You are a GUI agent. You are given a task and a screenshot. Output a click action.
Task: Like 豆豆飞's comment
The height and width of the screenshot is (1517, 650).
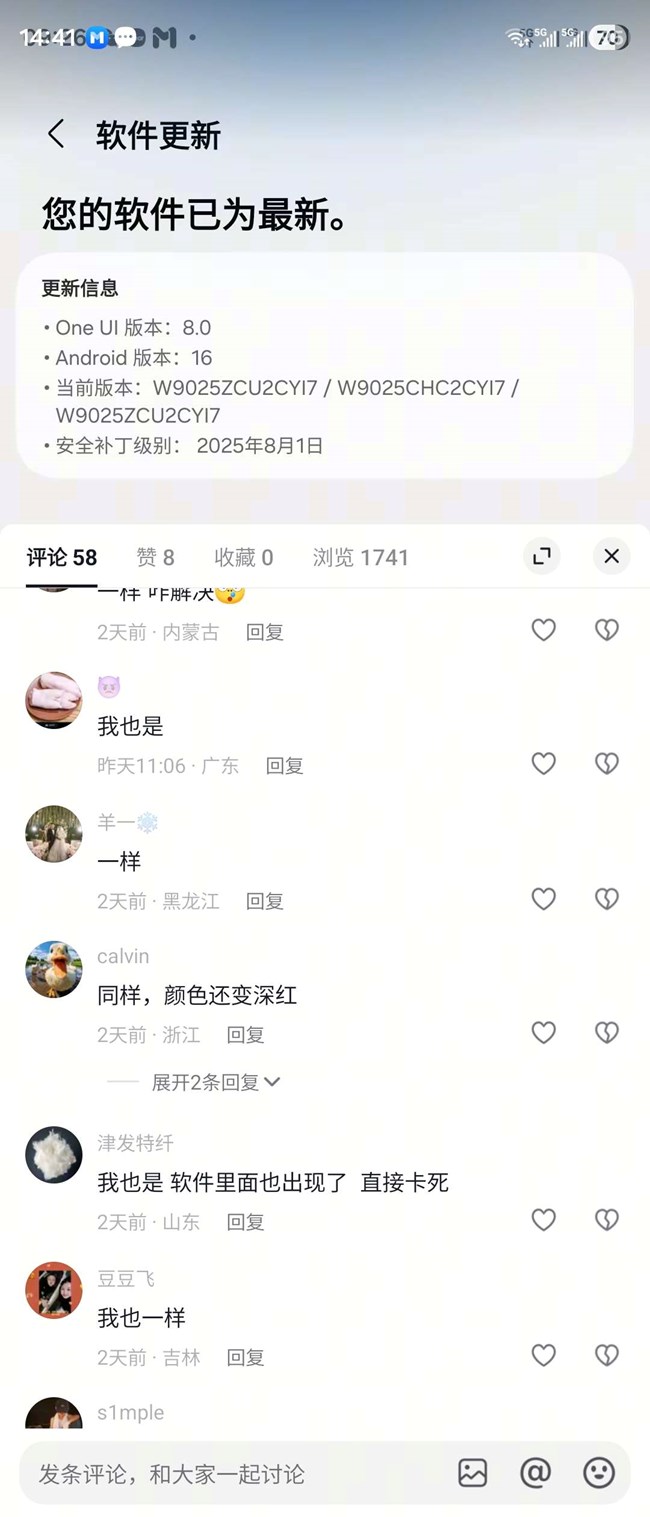[543, 1355]
